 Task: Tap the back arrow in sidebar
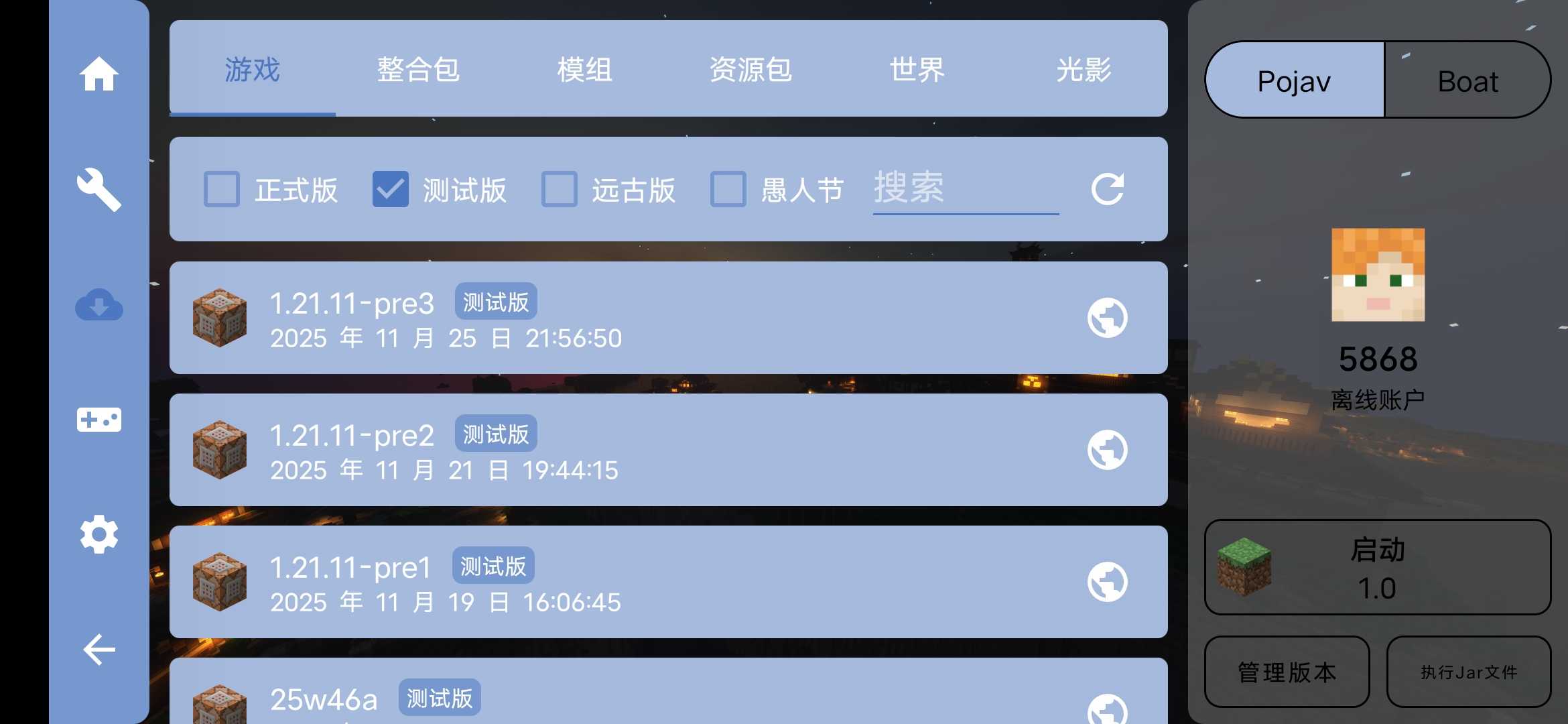99,650
